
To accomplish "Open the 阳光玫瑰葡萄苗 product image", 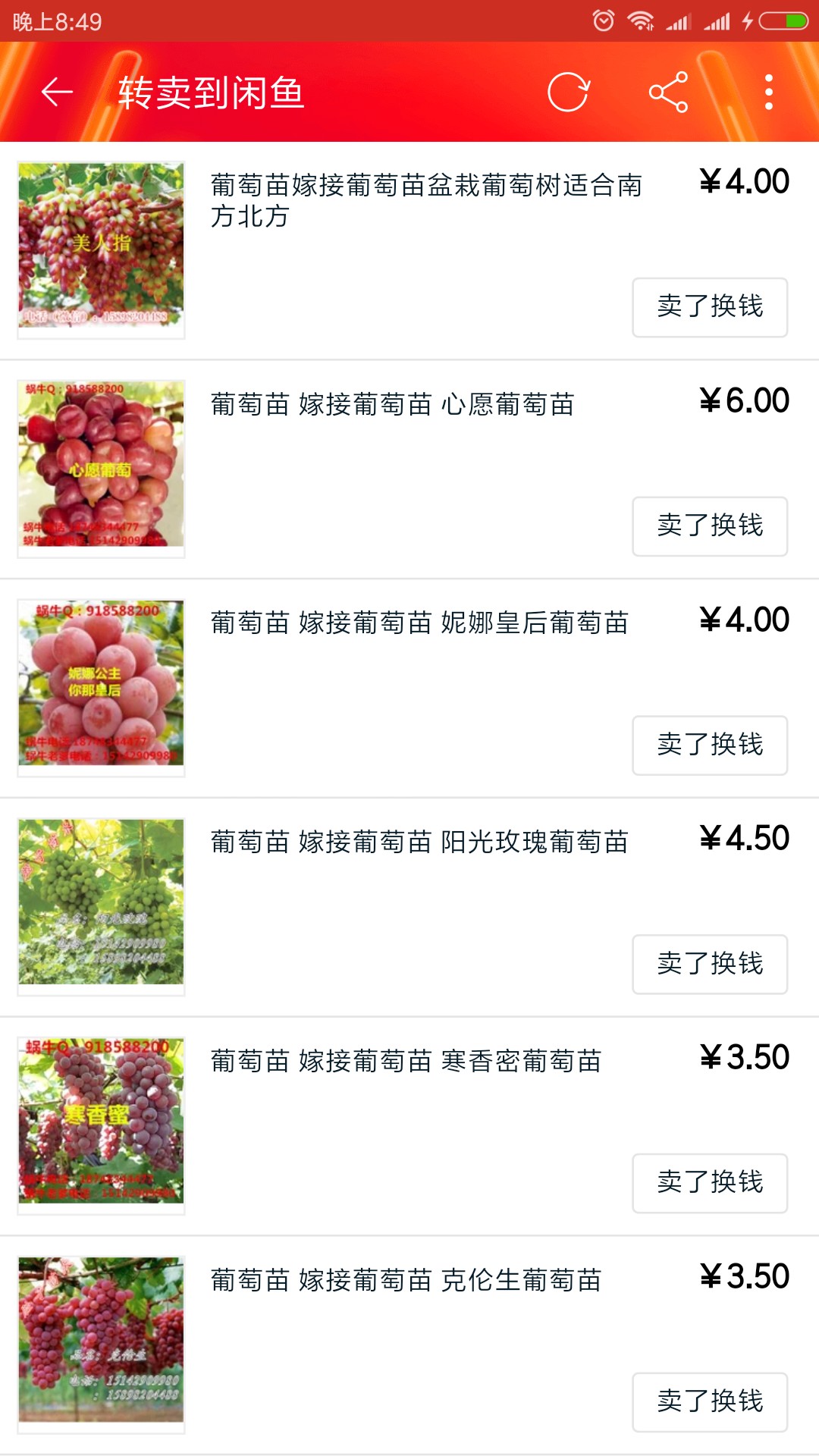I will (102, 906).
